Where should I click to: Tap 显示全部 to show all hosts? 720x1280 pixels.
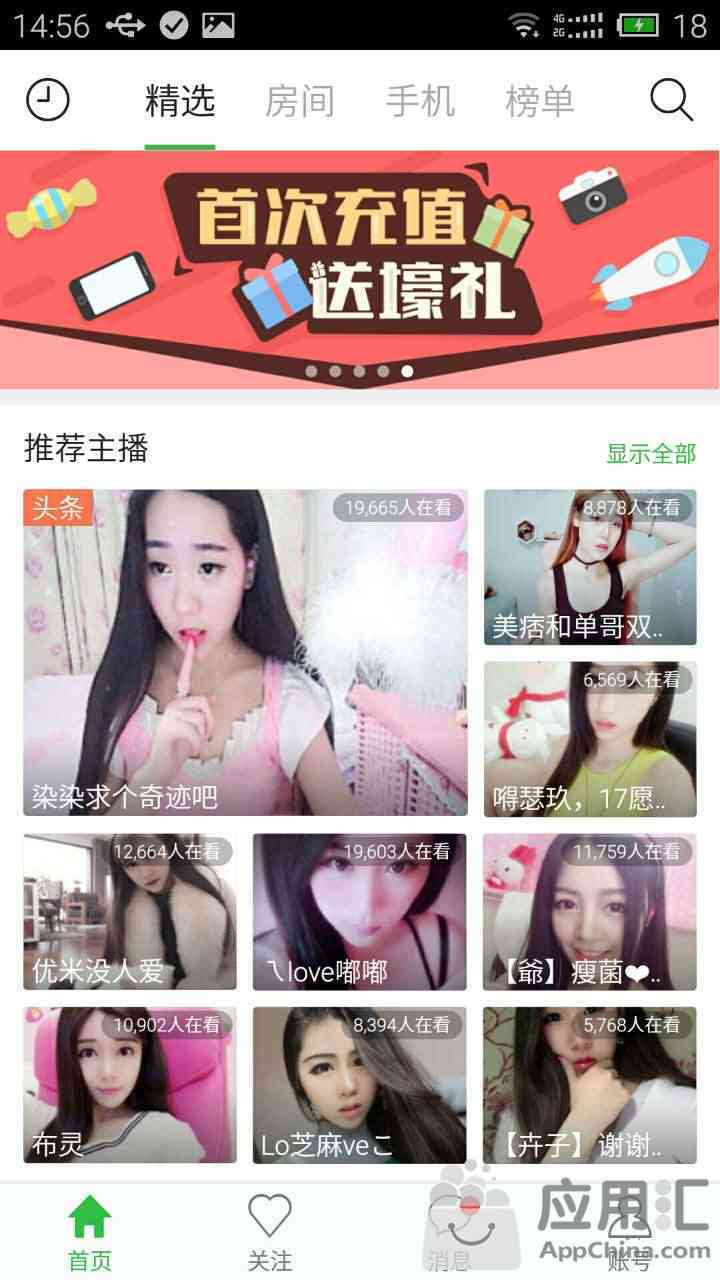pos(651,453)
